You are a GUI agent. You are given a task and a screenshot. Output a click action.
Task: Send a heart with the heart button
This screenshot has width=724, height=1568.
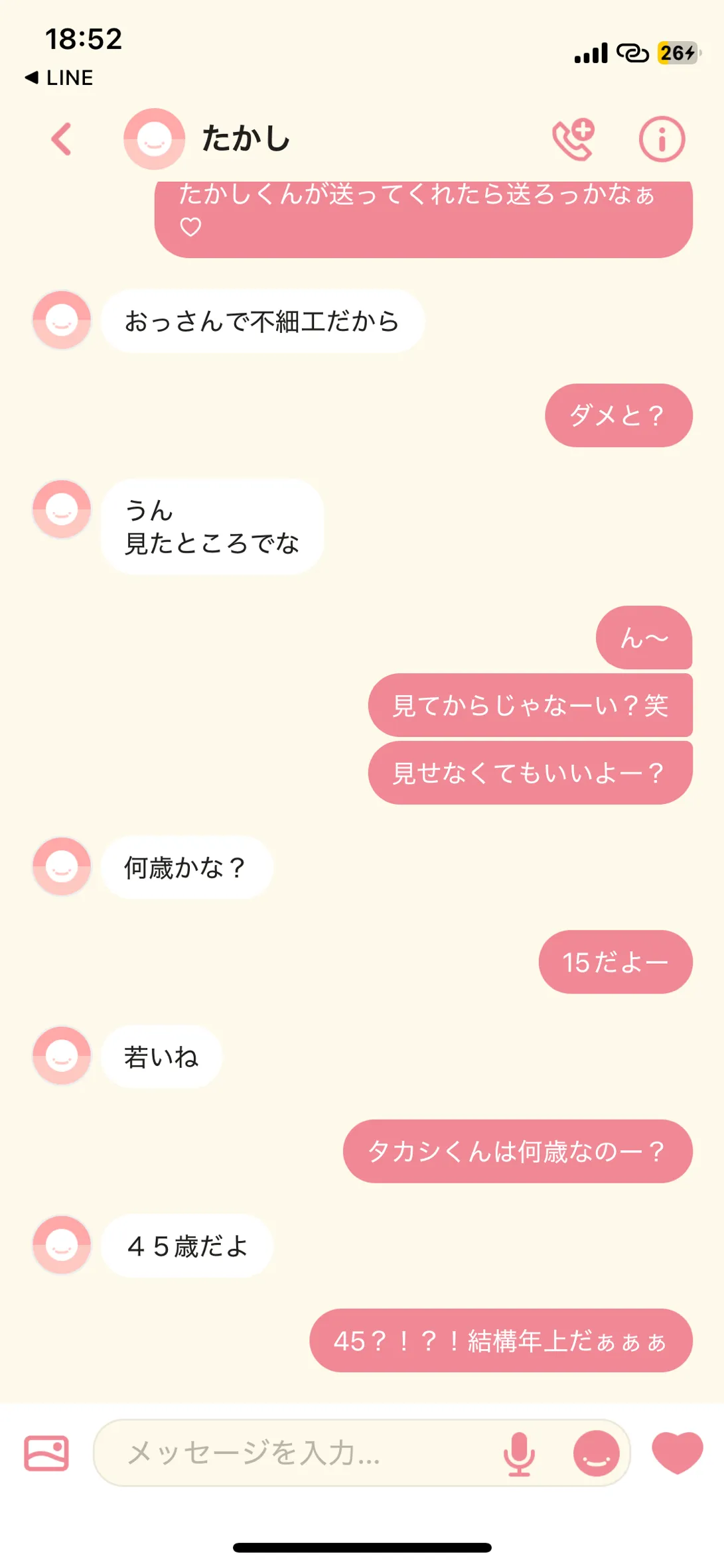pyautogui.click(x=678, y=1453)
